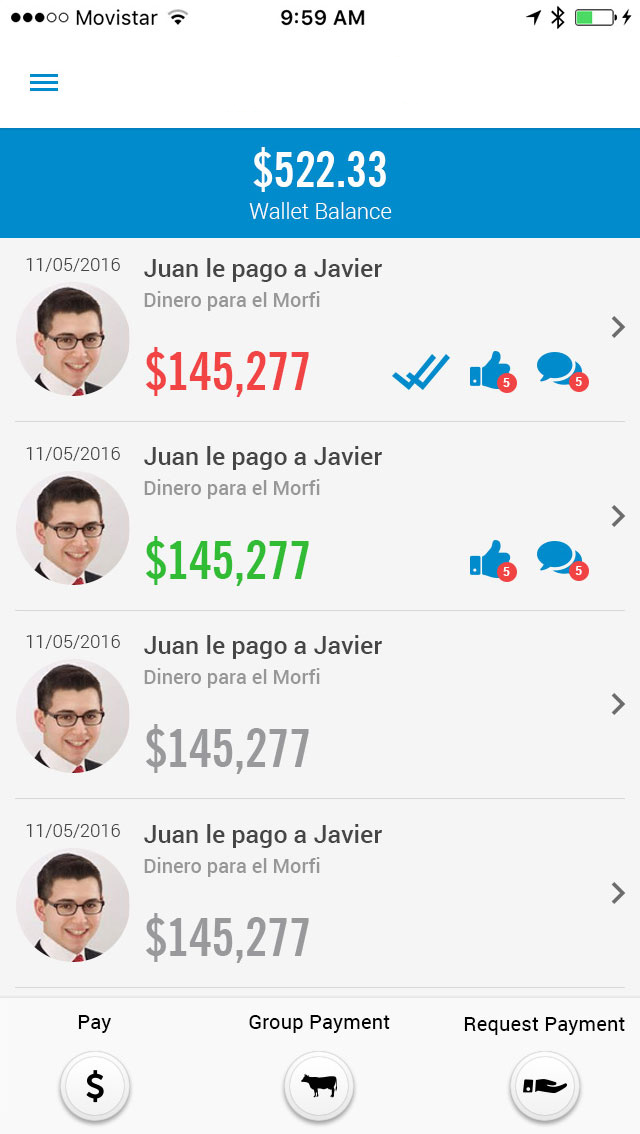The width and height of the screenshot is (640, 1134).
Task: Open Request Payment
Action: pyautogui.click(x=544, y=1085)
